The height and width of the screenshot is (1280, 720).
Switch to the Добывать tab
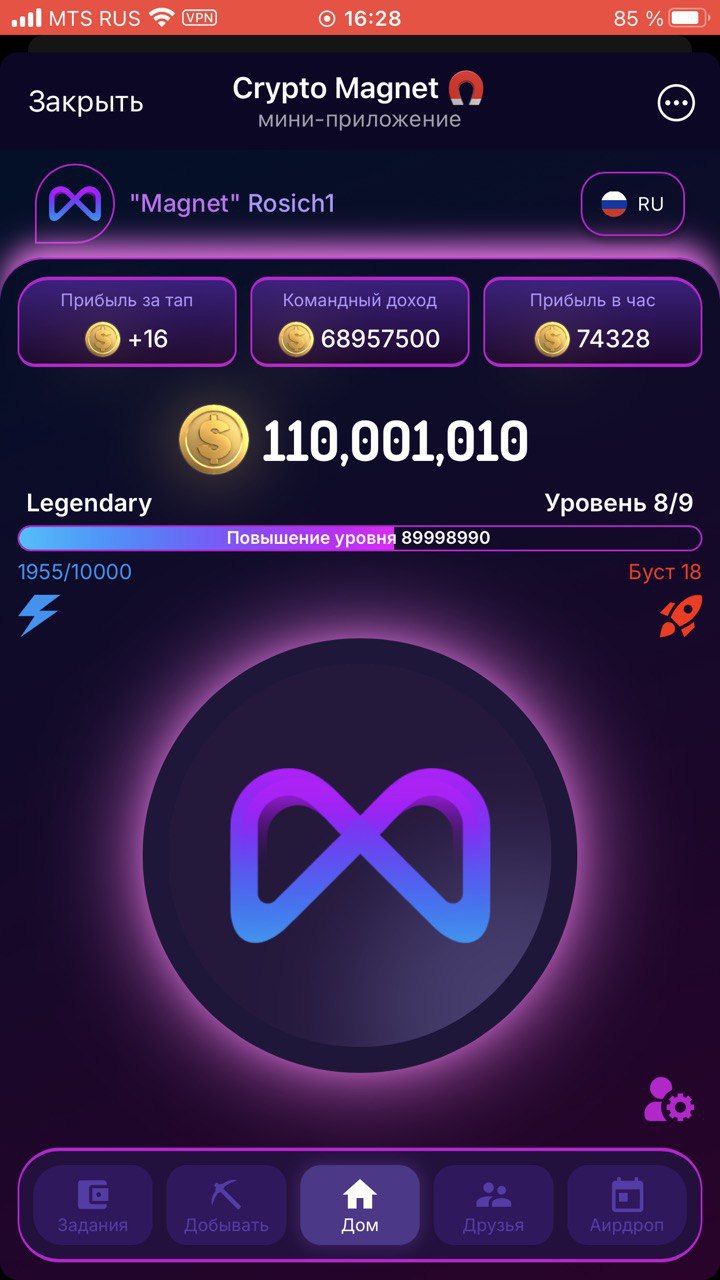[226, 1205]
